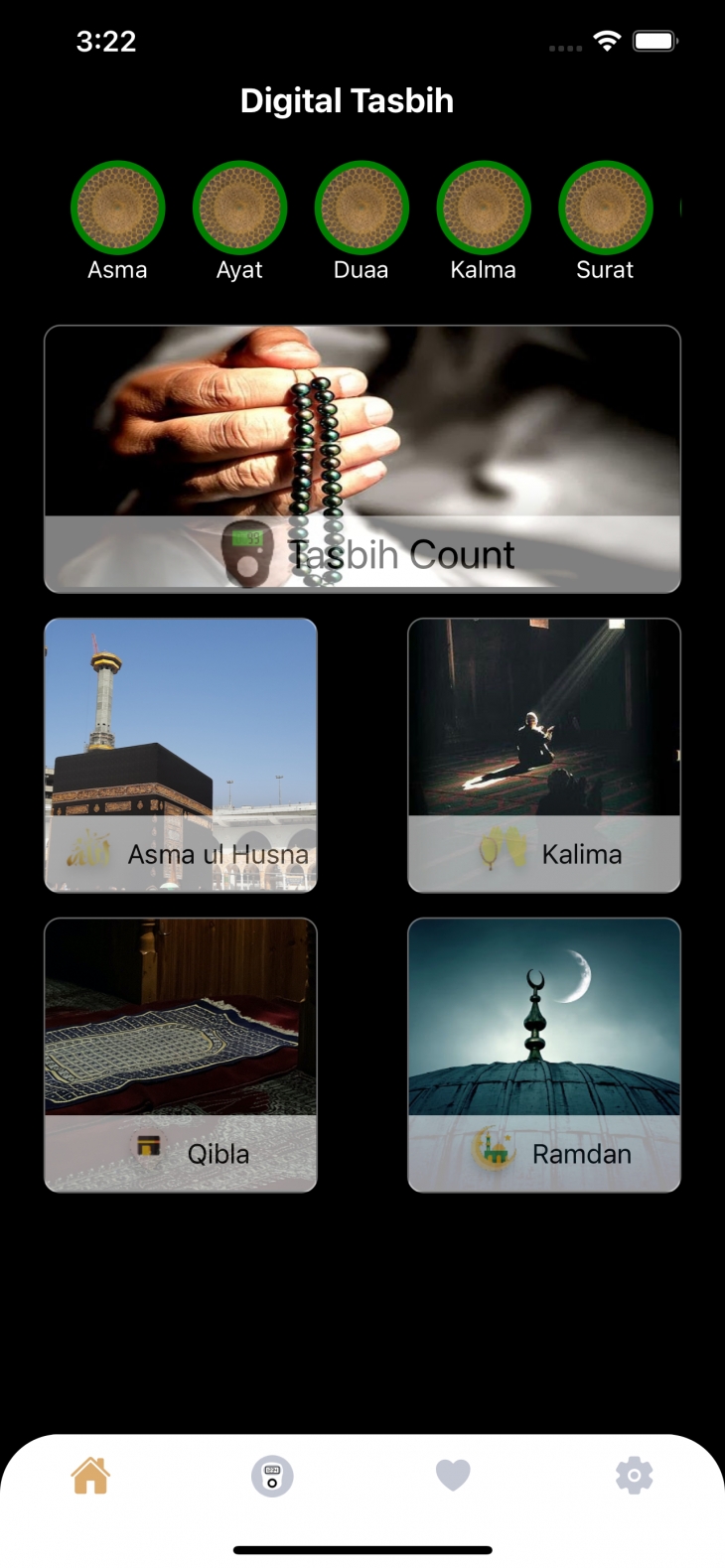Viewport: 725px width, 1568px height.
Task: Go to the favorites heart tab
Action: [x=453, y=1476]
